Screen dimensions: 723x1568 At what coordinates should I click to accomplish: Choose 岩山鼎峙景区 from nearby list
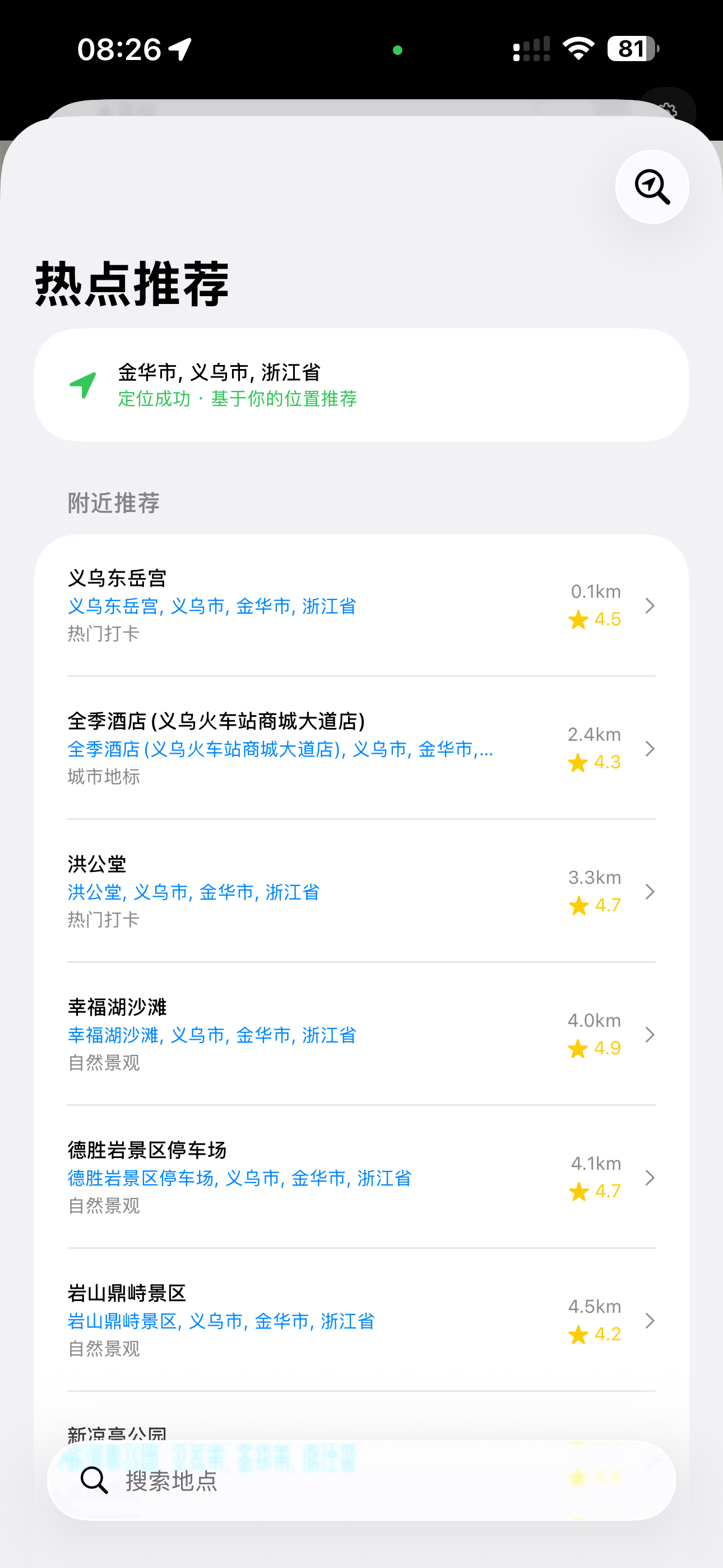tap(361, 1320)
